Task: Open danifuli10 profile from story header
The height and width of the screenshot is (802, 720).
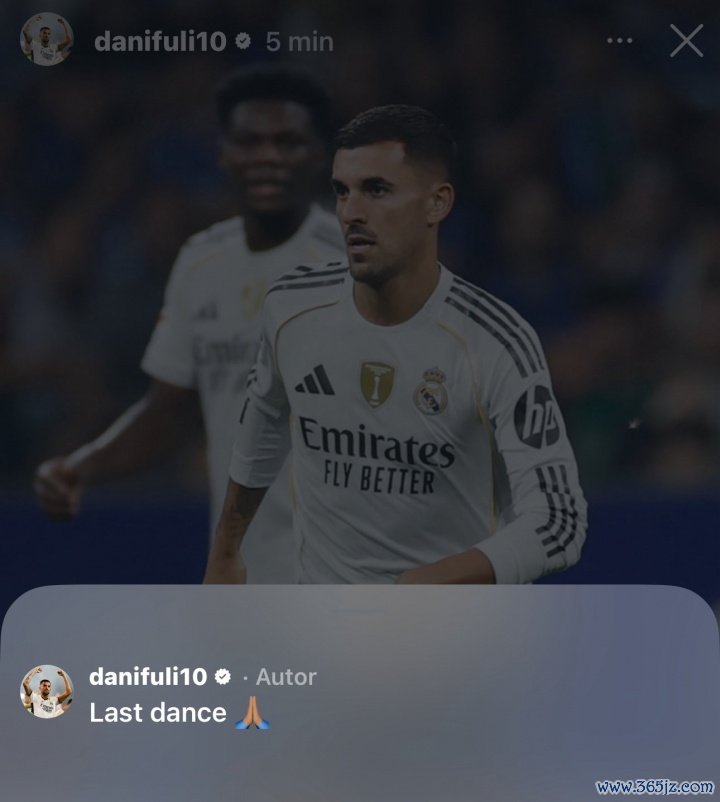Action: pyautogui.click(x=160, y=42)
